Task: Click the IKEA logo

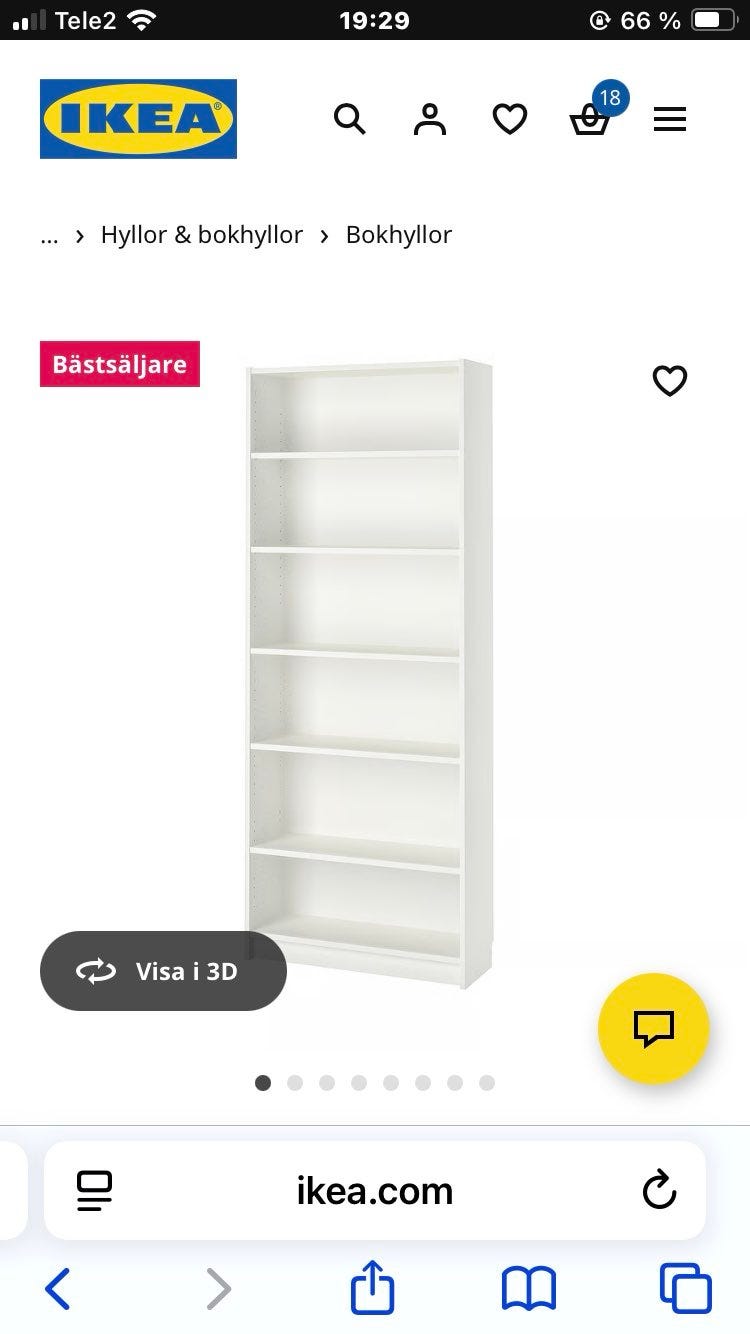Action: pos(137,118)
